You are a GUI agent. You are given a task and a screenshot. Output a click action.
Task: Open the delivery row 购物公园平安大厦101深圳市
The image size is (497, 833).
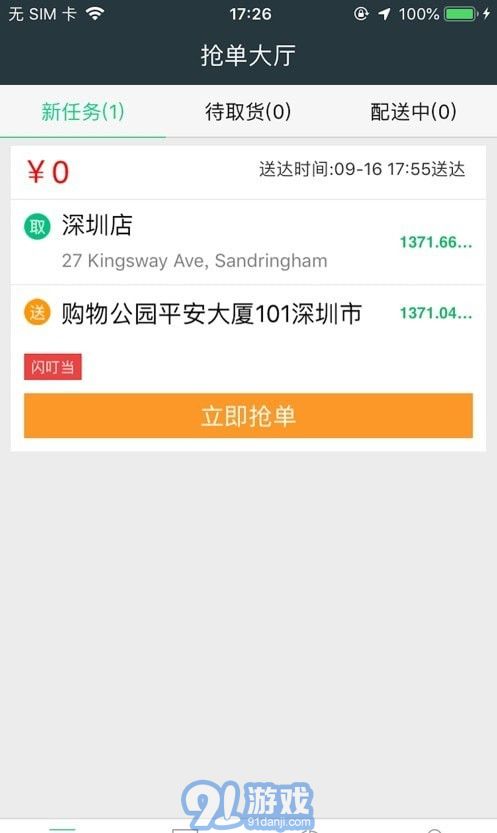pos(248,313)
